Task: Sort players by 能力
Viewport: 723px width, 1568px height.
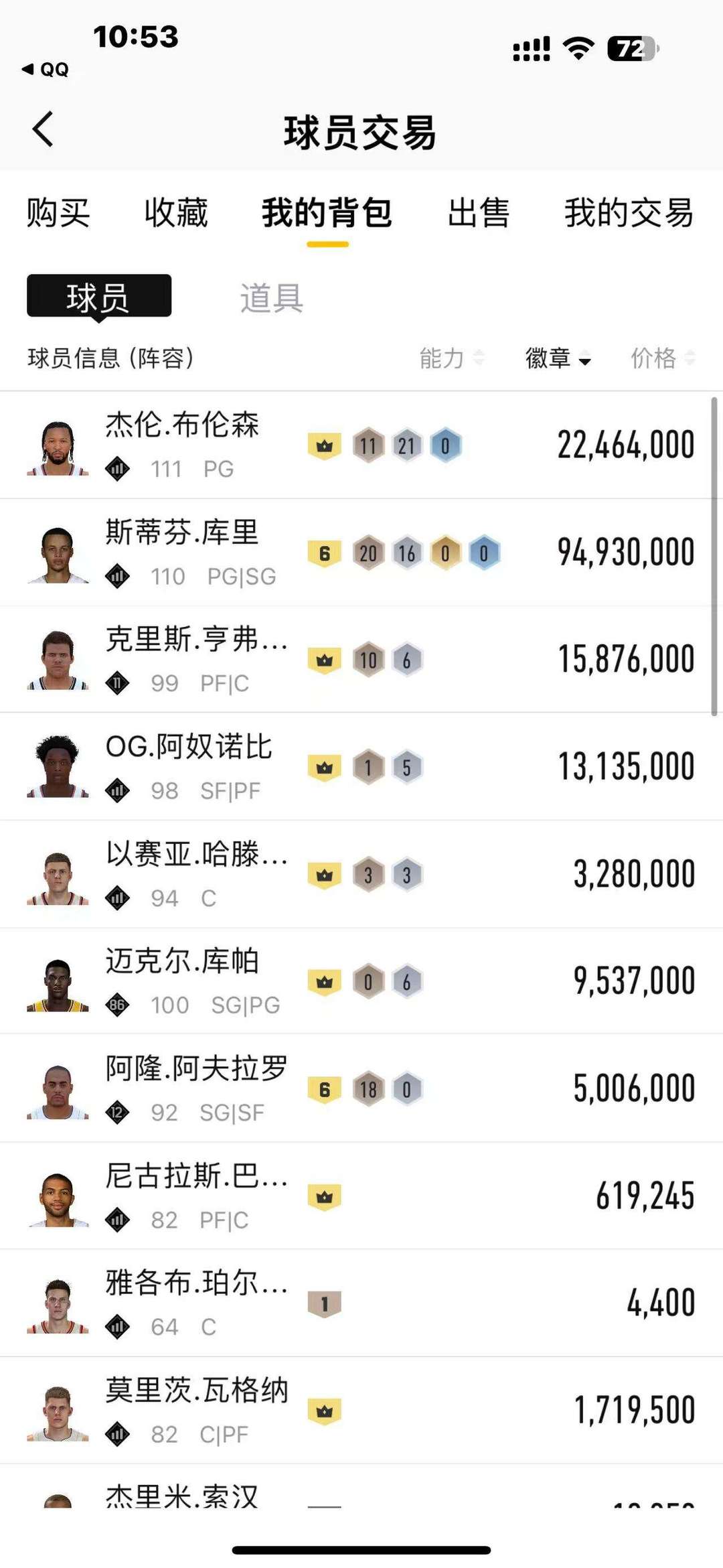Action: [451, 358]
